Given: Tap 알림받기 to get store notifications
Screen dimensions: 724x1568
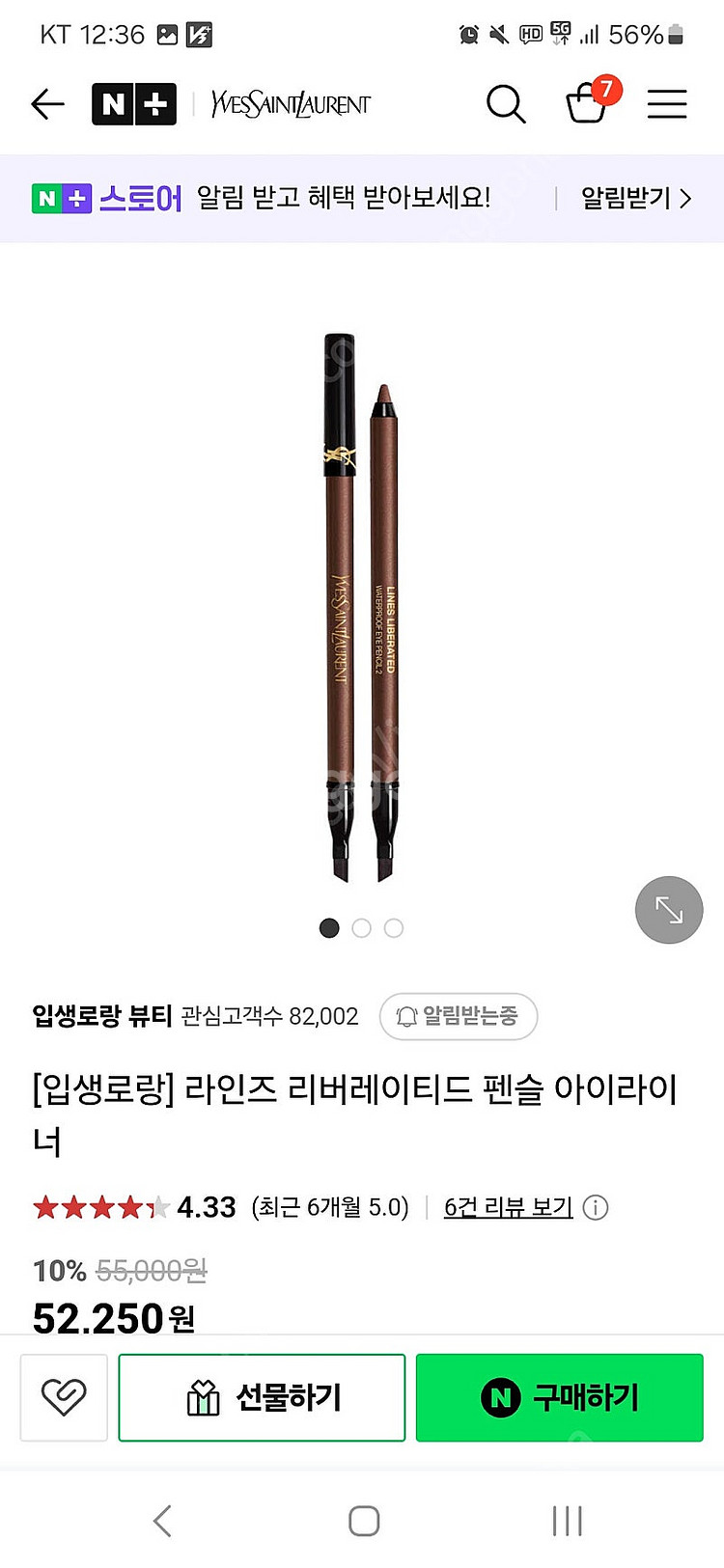Looking at the screenshot, I should coord(635,199).
